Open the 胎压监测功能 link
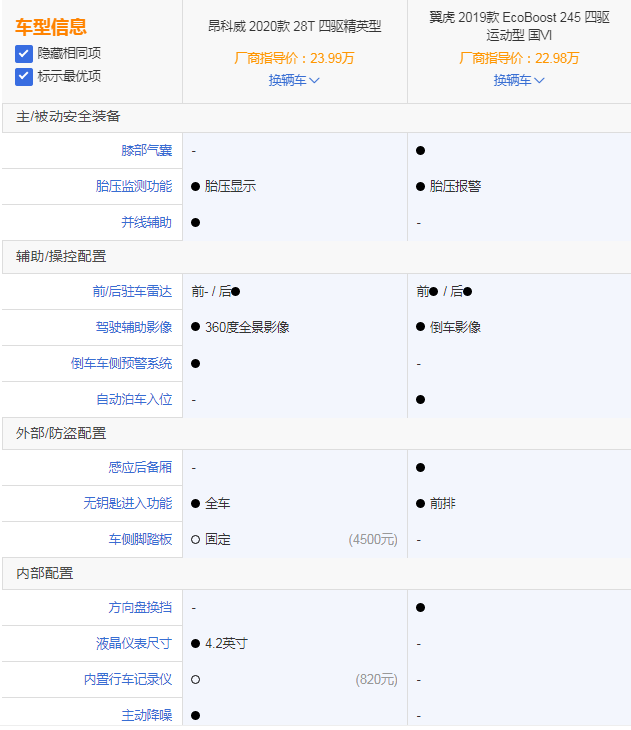This screenshot has height=730, width=631. point(134,186)
